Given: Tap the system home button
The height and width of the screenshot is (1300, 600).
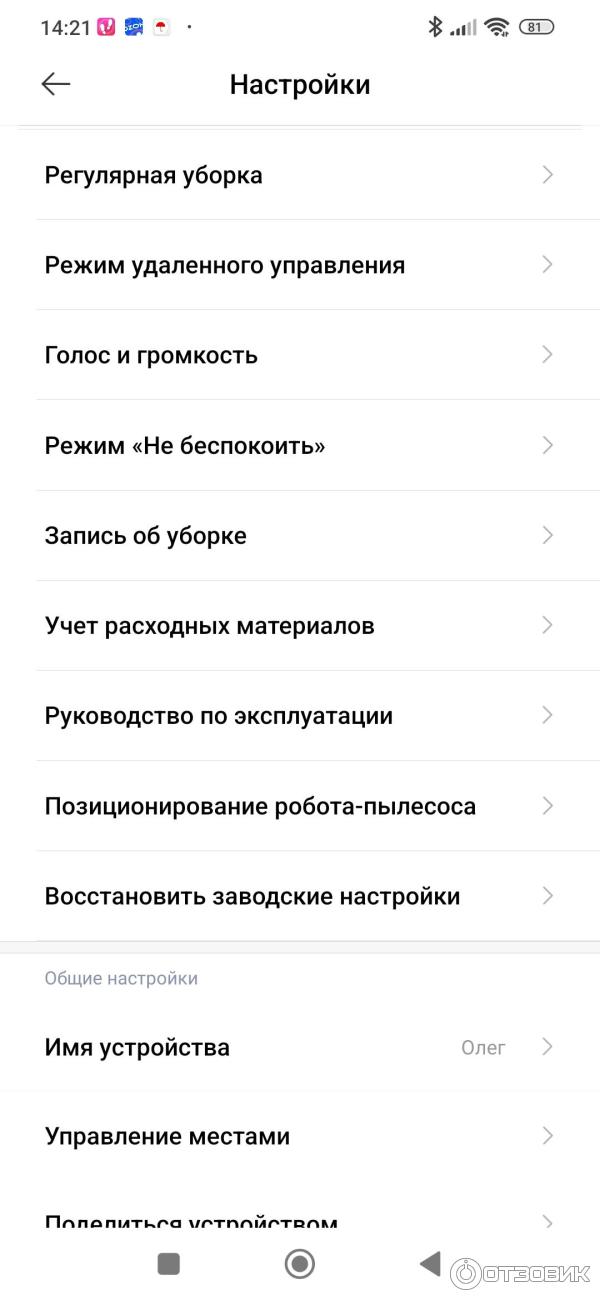Looking at the screenshot, I should click(300, 1264).
